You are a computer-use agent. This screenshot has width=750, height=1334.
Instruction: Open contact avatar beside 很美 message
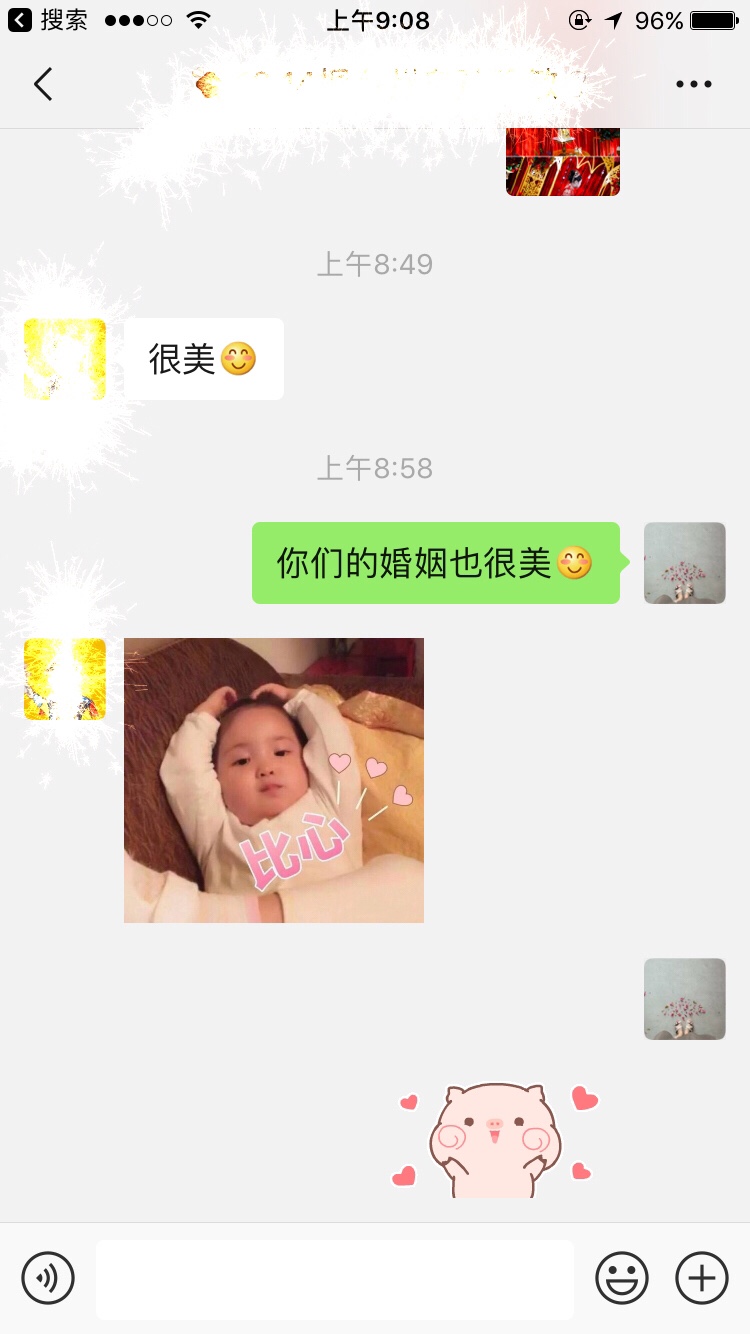point(65,359)
